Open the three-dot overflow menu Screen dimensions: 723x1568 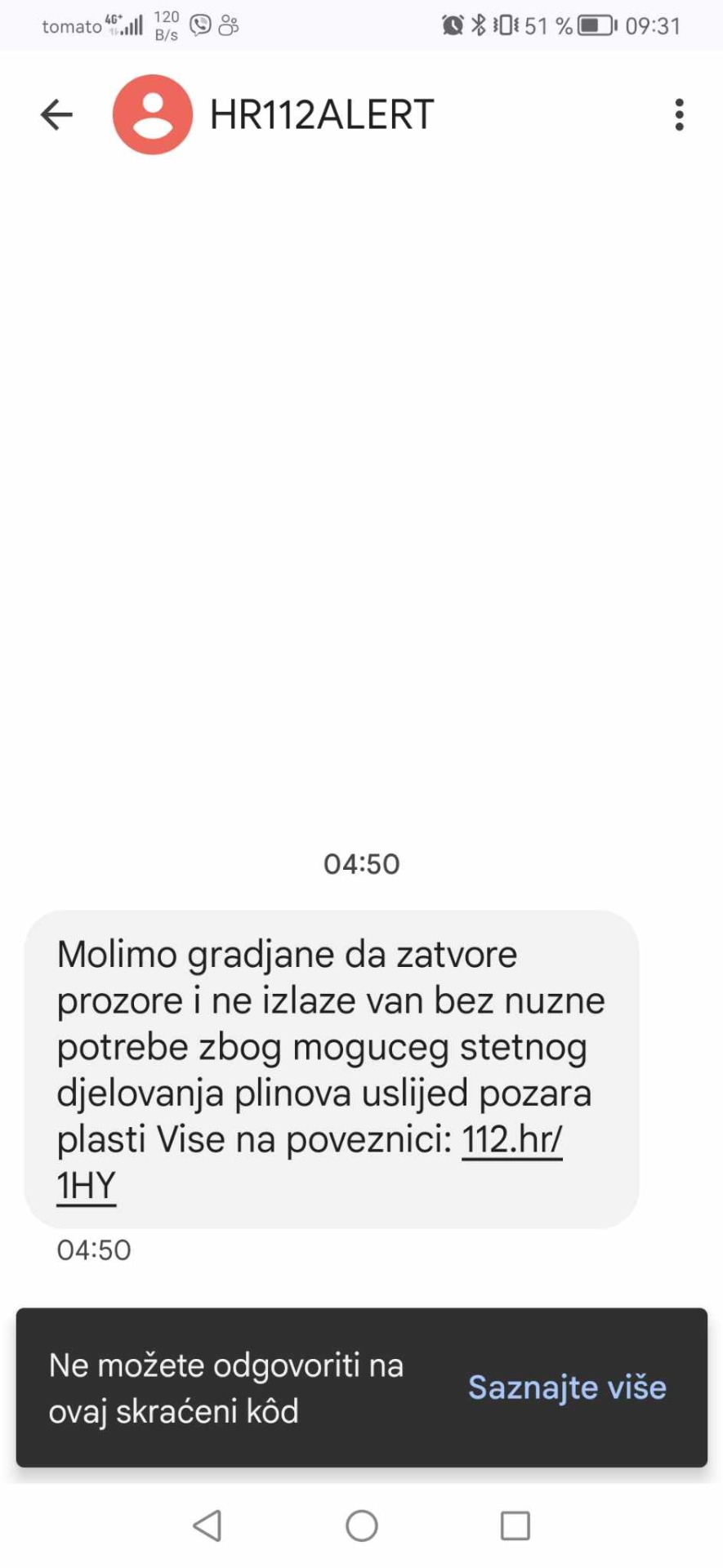(x=679, y=115)
